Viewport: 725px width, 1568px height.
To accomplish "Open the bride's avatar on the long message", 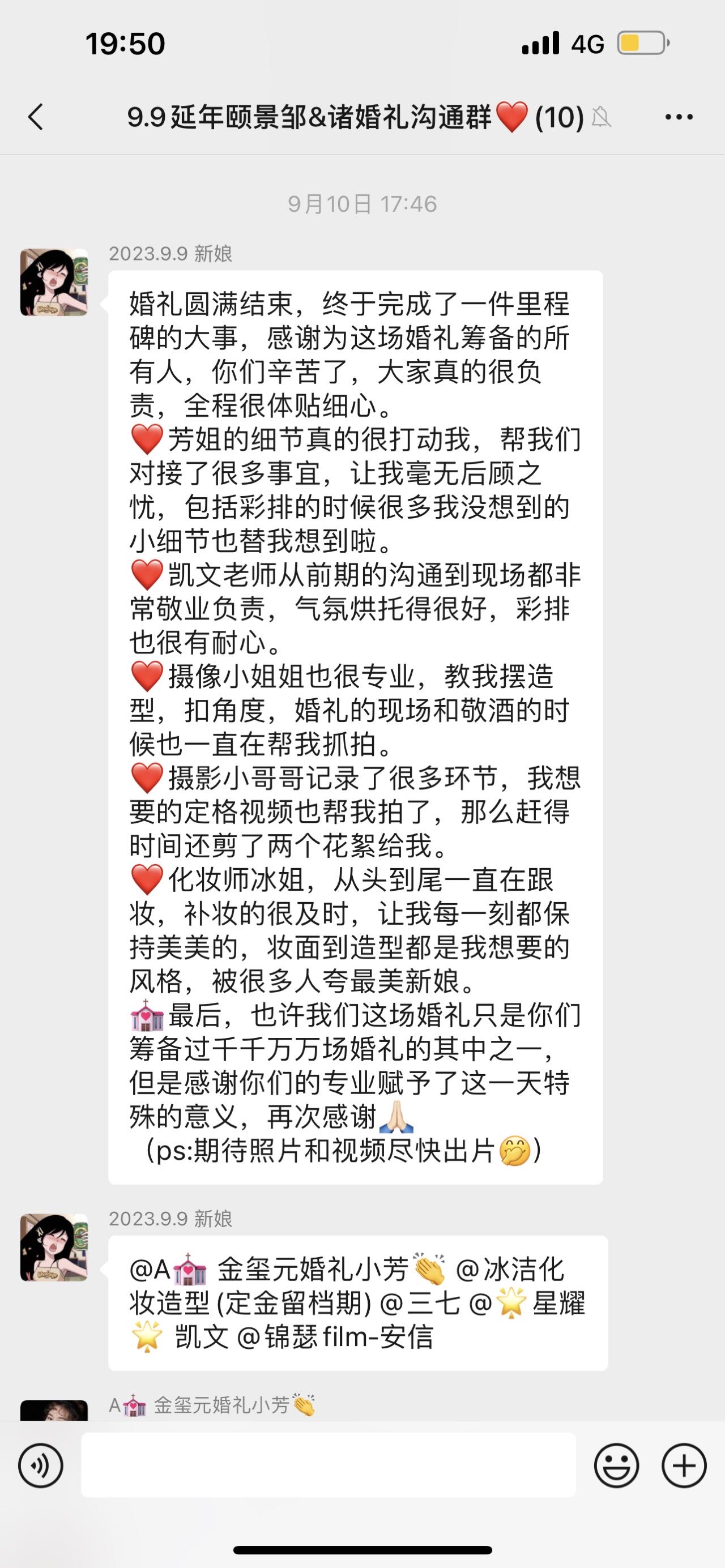I will (x=54, y=283).
